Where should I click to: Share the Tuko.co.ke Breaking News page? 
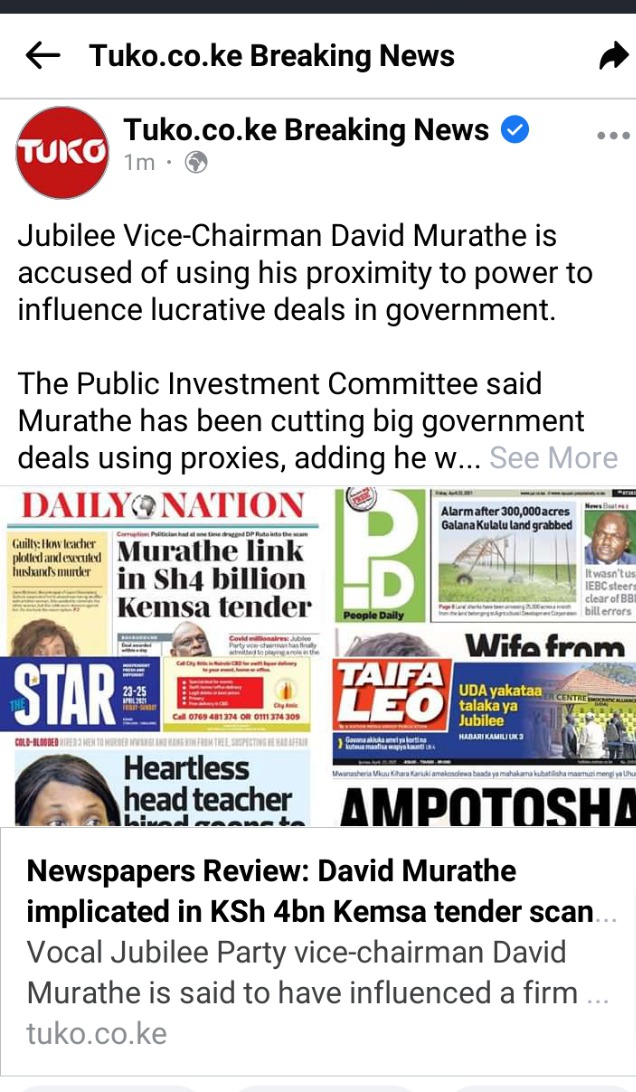click(x=613, y=56)
